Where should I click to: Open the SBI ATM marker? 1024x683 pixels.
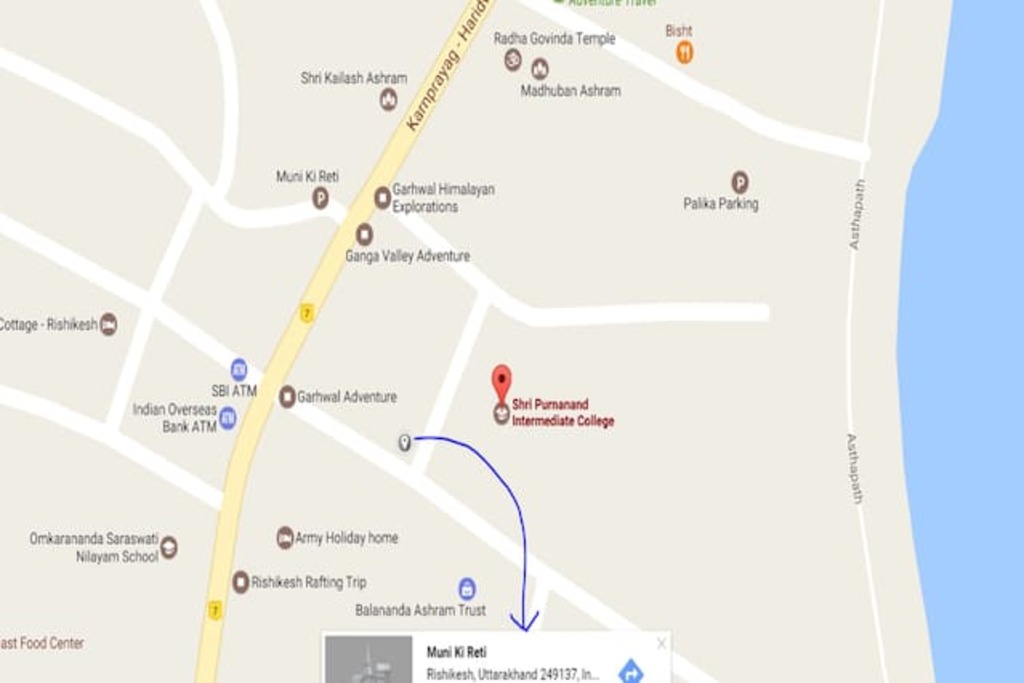(x=238, y=369)
